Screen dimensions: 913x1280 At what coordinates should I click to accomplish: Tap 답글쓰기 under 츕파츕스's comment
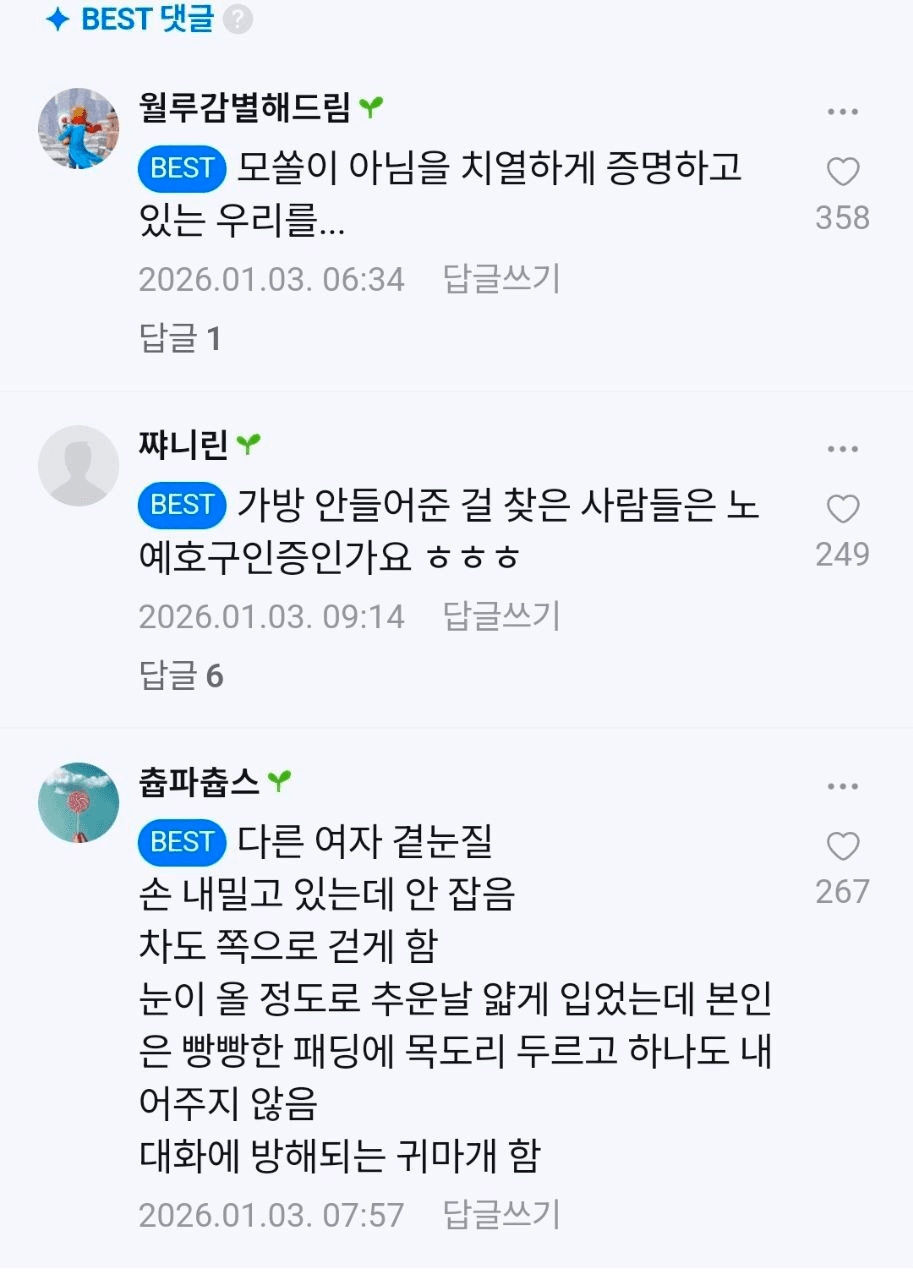pyautogui.click(x=501, y=1215)
